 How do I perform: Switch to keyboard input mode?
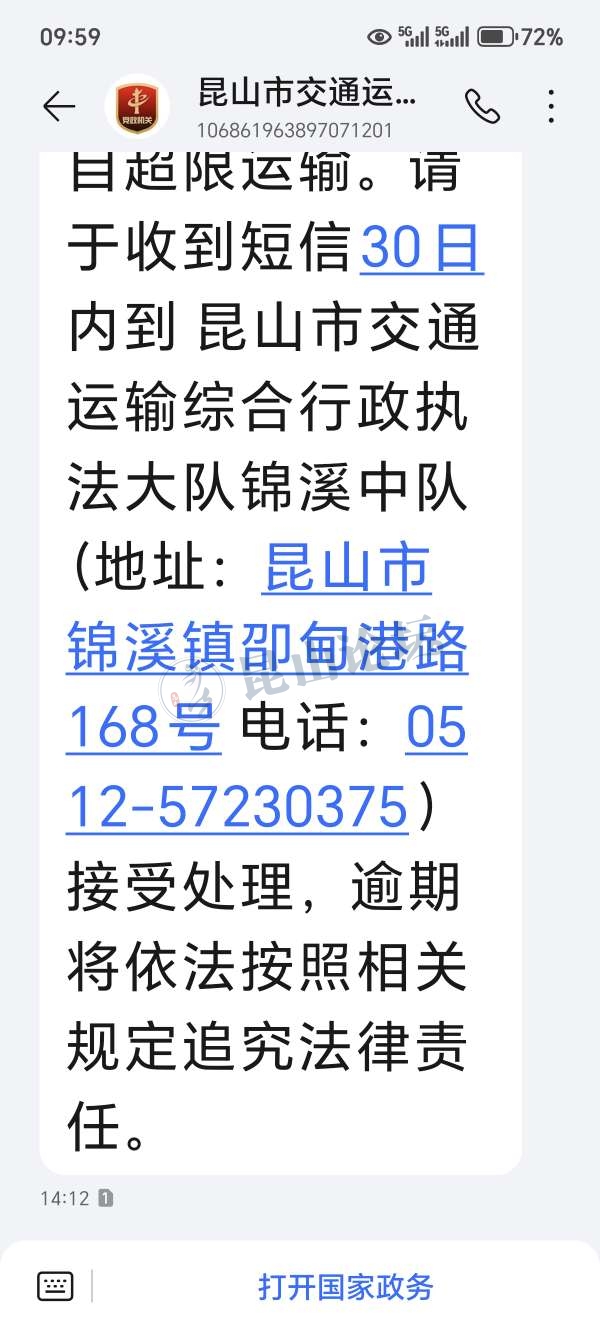click(55, 1286)
